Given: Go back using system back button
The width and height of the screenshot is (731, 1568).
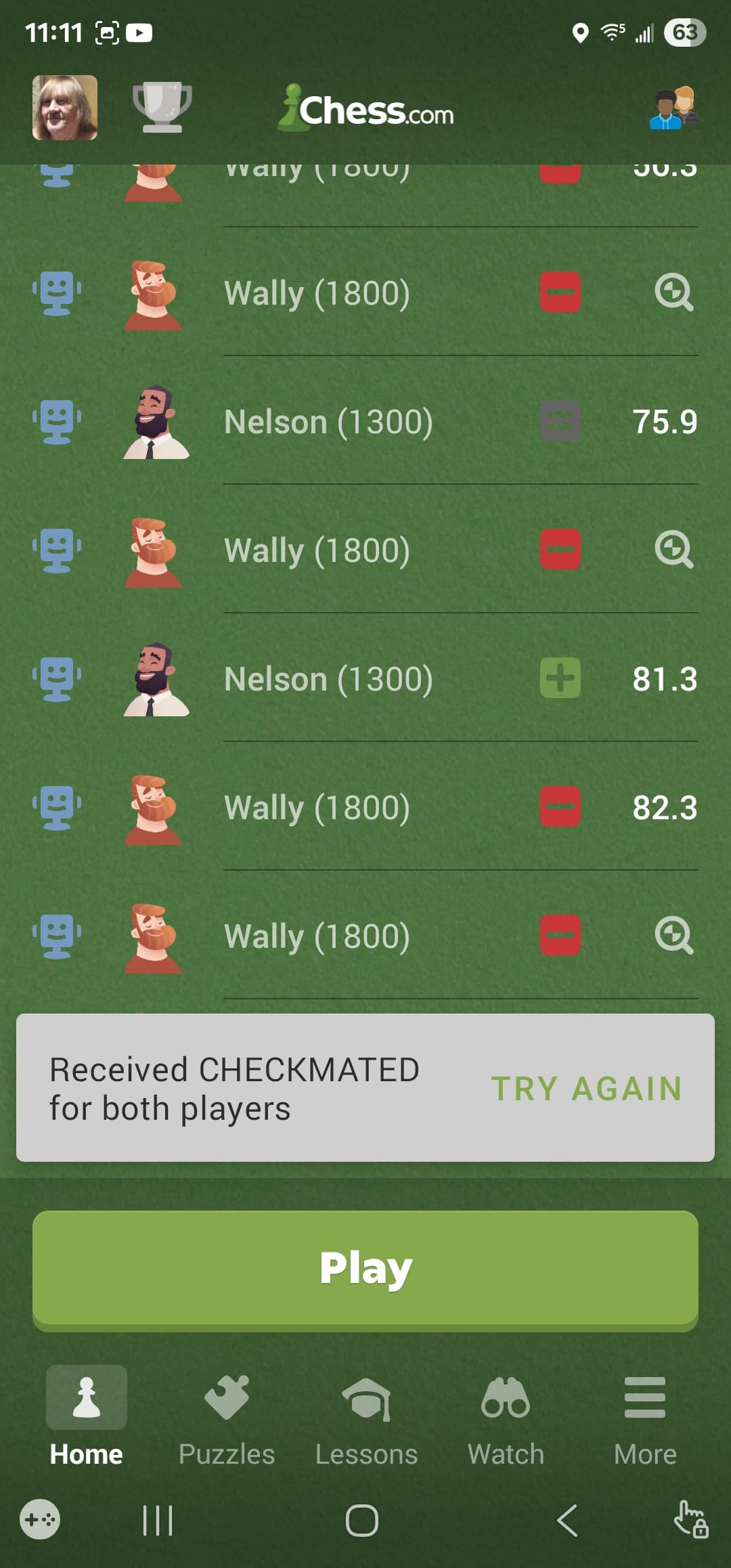Looking at the screenshot, I should (567, 1521).
